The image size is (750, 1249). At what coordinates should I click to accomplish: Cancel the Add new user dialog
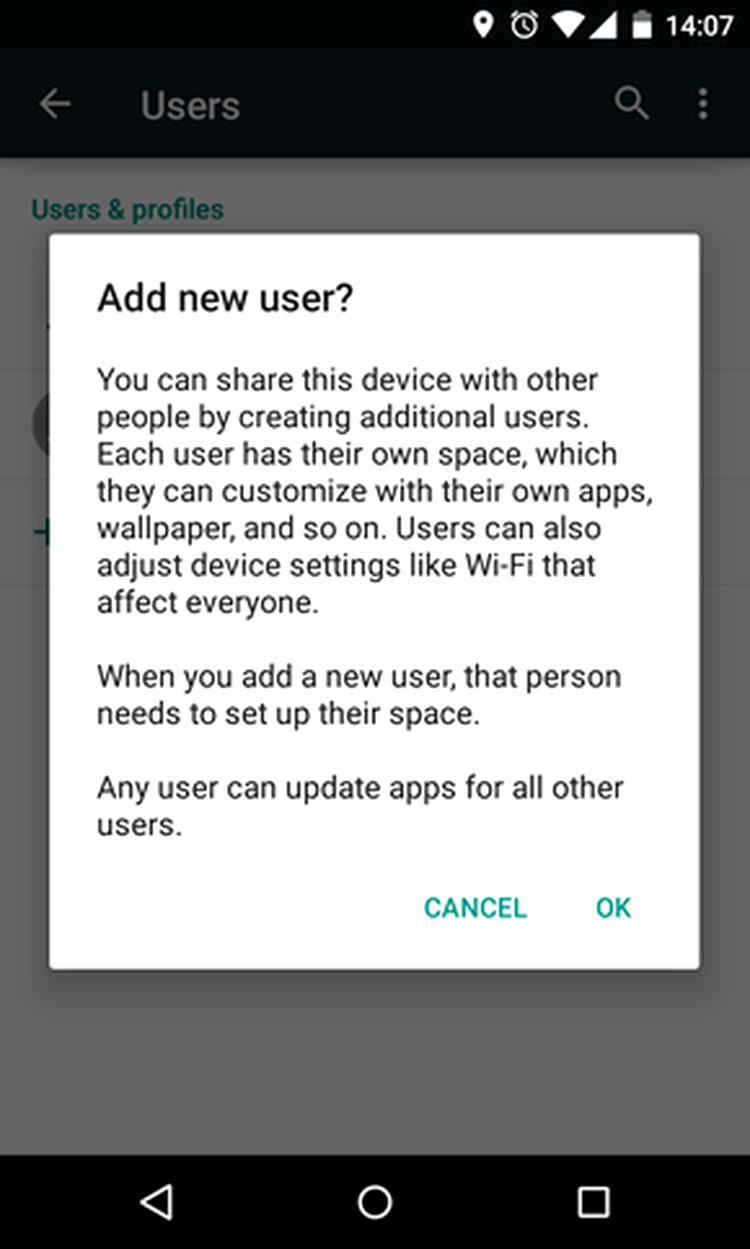point(475,907)
